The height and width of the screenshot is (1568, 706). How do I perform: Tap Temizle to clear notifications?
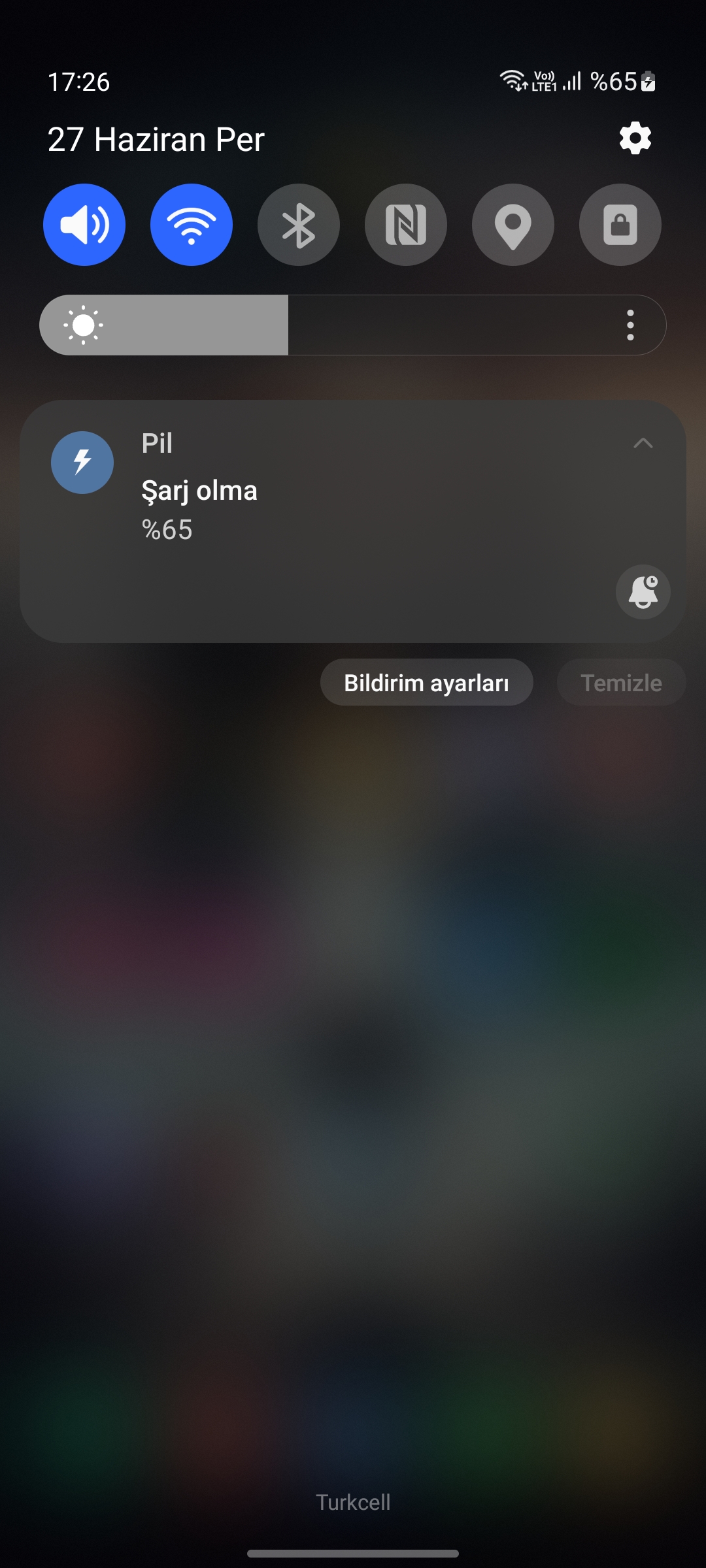(621, 682)
